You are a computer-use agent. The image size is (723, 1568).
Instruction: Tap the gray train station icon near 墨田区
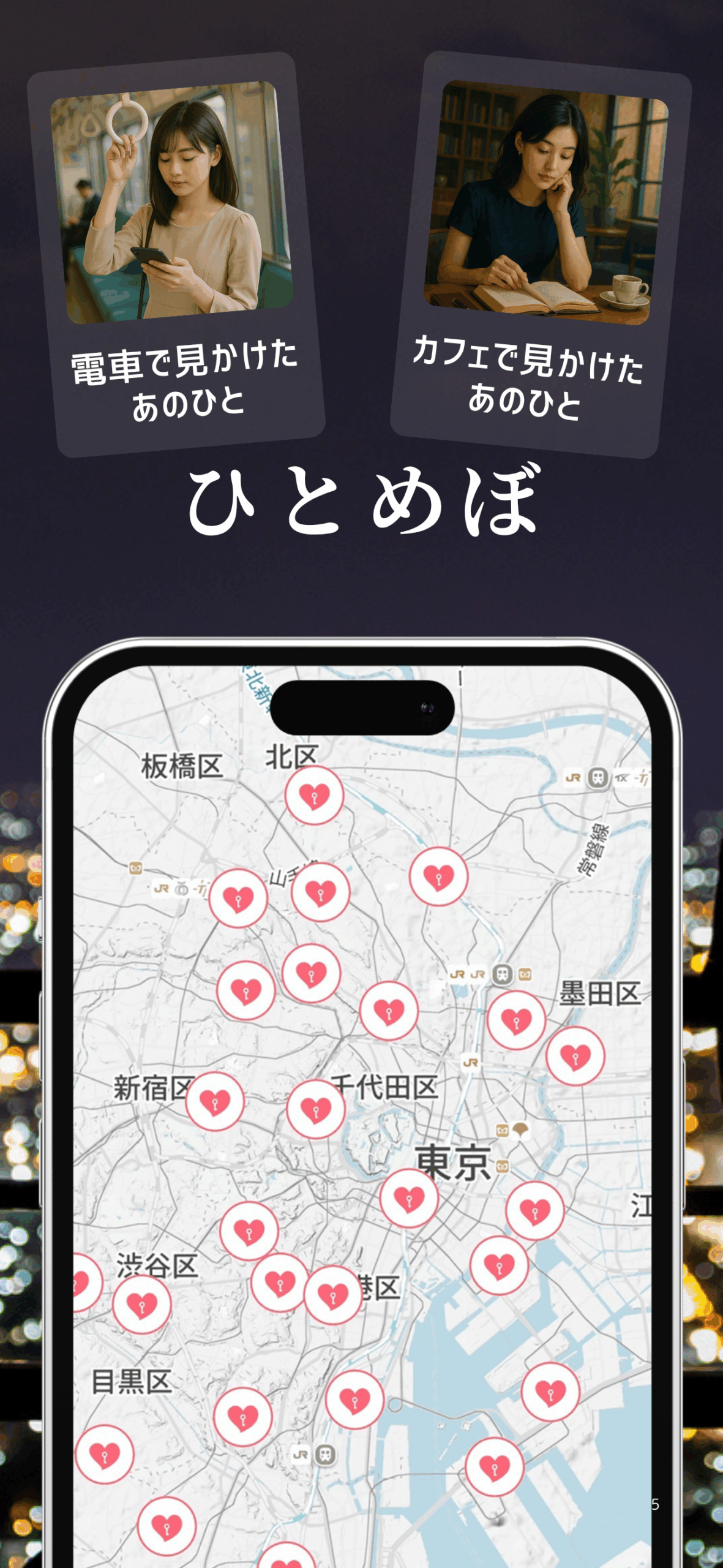[502, 975]
